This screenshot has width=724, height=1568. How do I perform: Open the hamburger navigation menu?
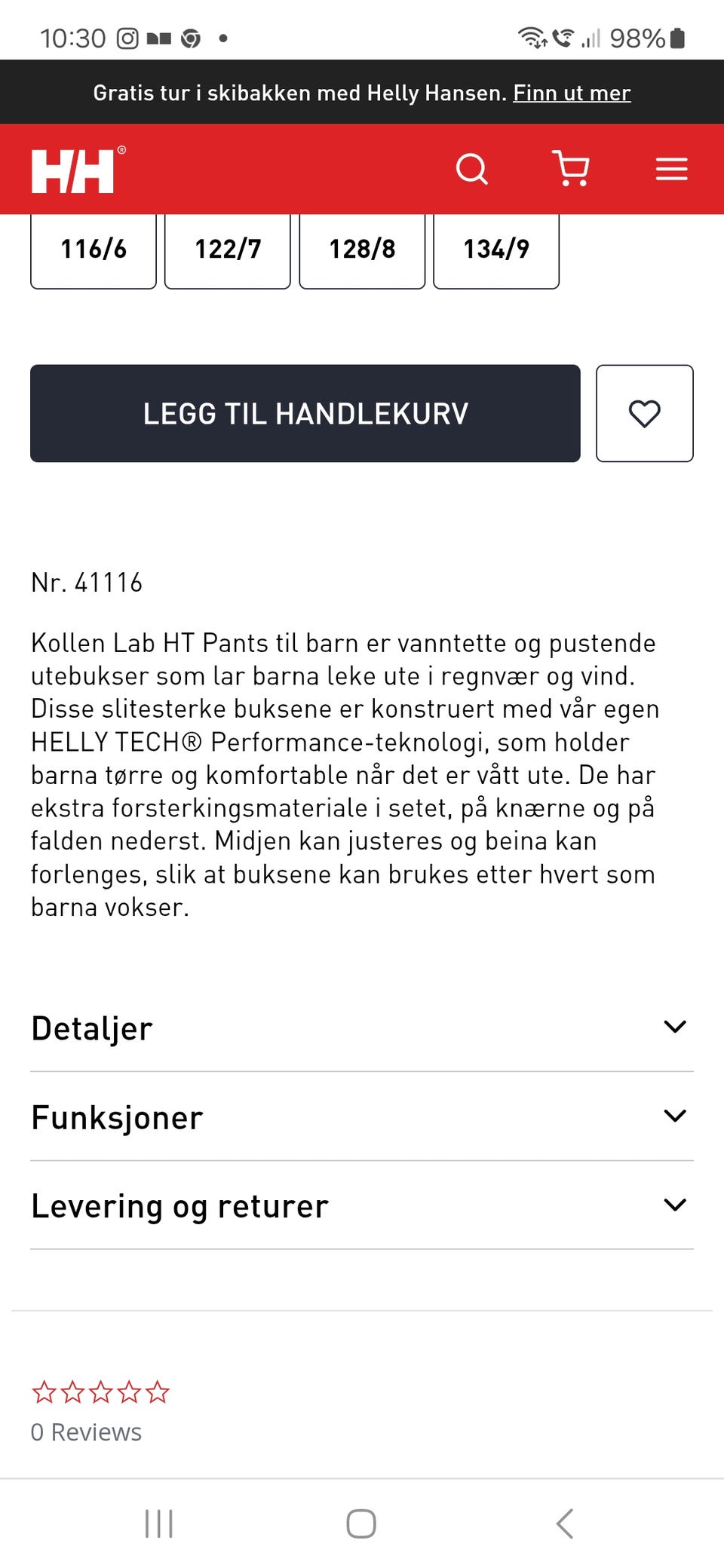(671, 169)
